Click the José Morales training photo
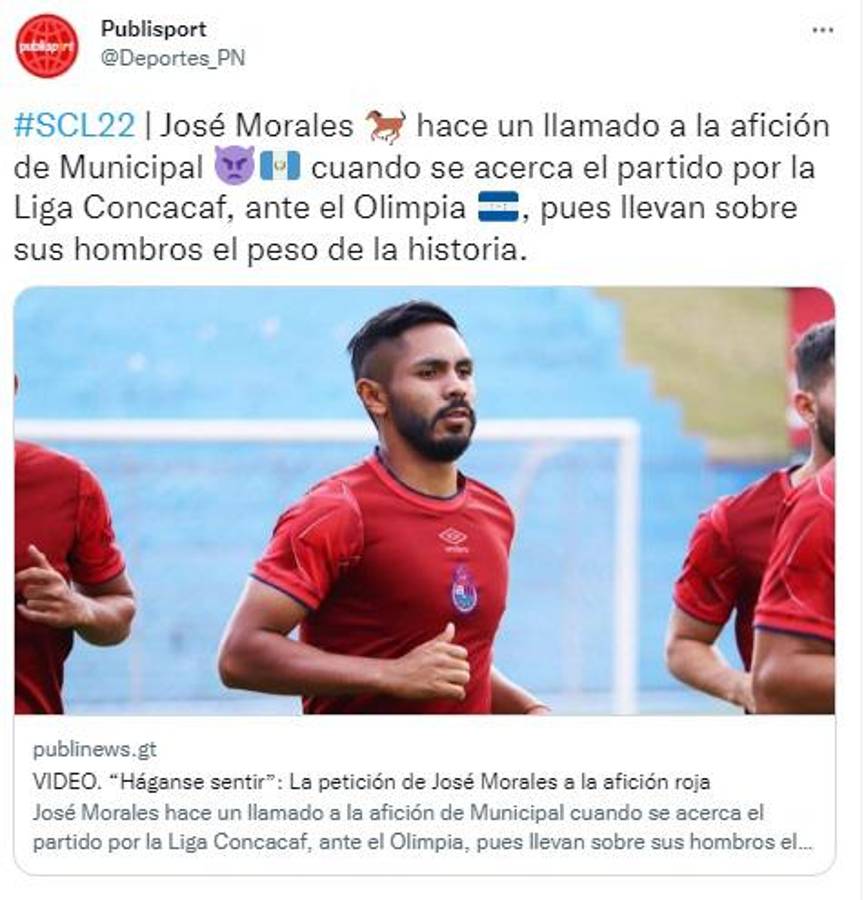This screenshot has width=864, height=900. tap(430, 500)
